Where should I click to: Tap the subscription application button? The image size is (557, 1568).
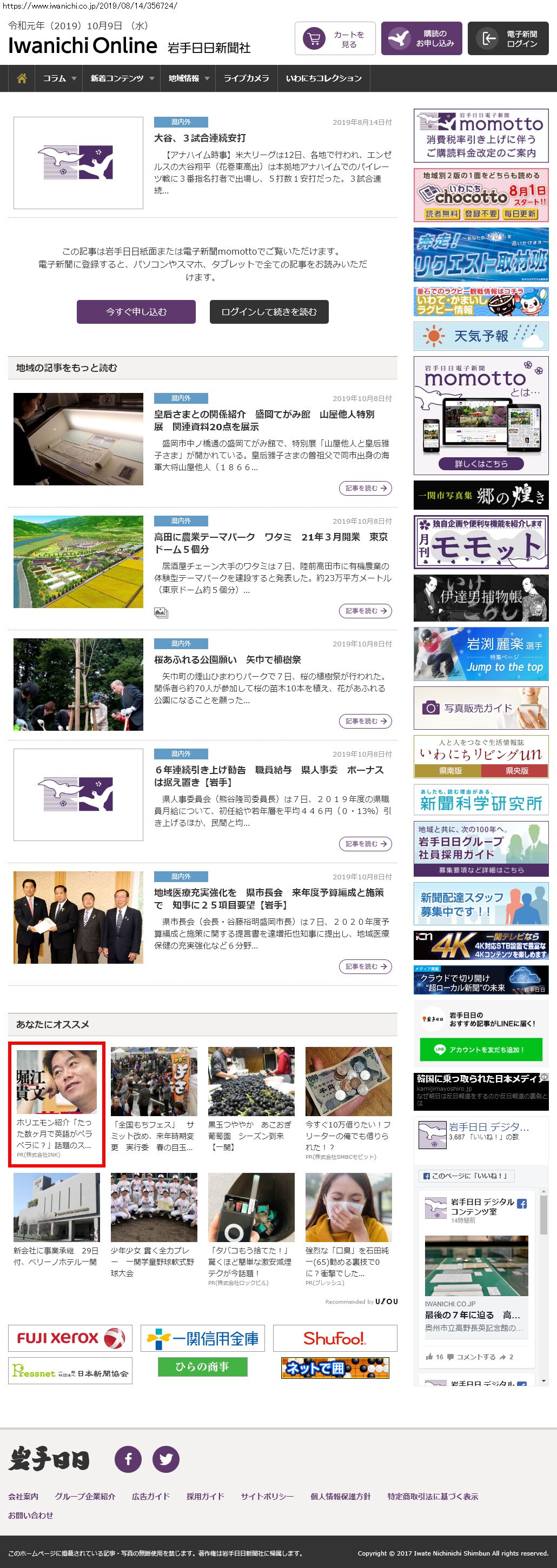tap(421, 39)
